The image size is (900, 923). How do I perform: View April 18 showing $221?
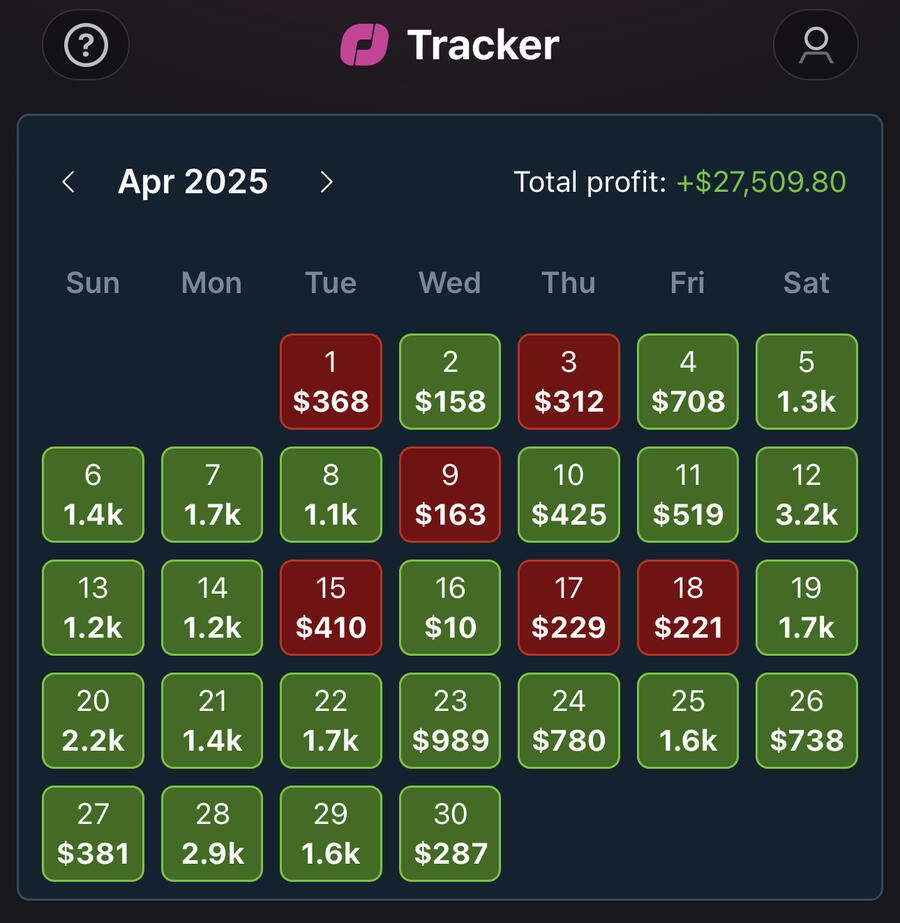pyautogui.click(x=688, y=608)
